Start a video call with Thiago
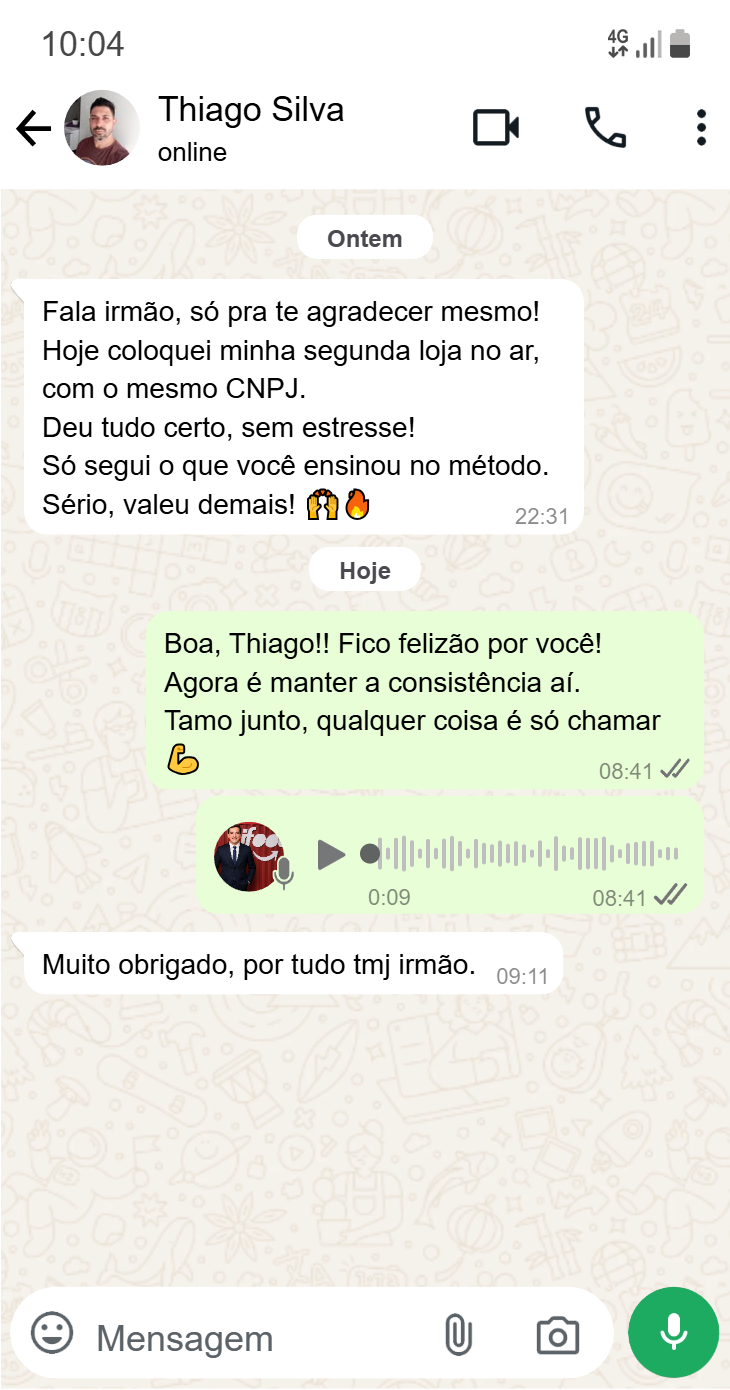This screenshot has height=1390, width=730. tap(495, 128)
